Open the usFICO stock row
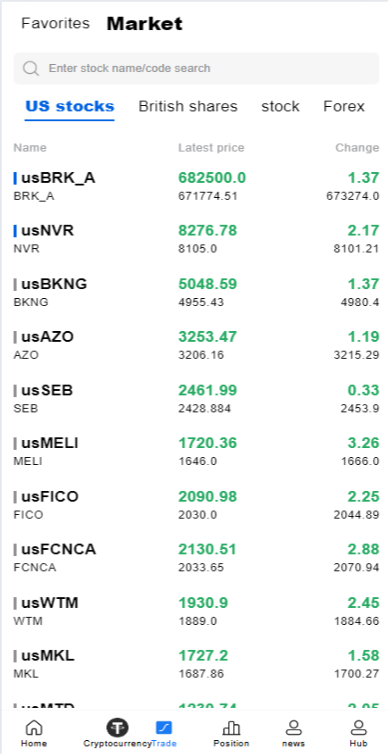The image size is (388, 754). point(196,505)
